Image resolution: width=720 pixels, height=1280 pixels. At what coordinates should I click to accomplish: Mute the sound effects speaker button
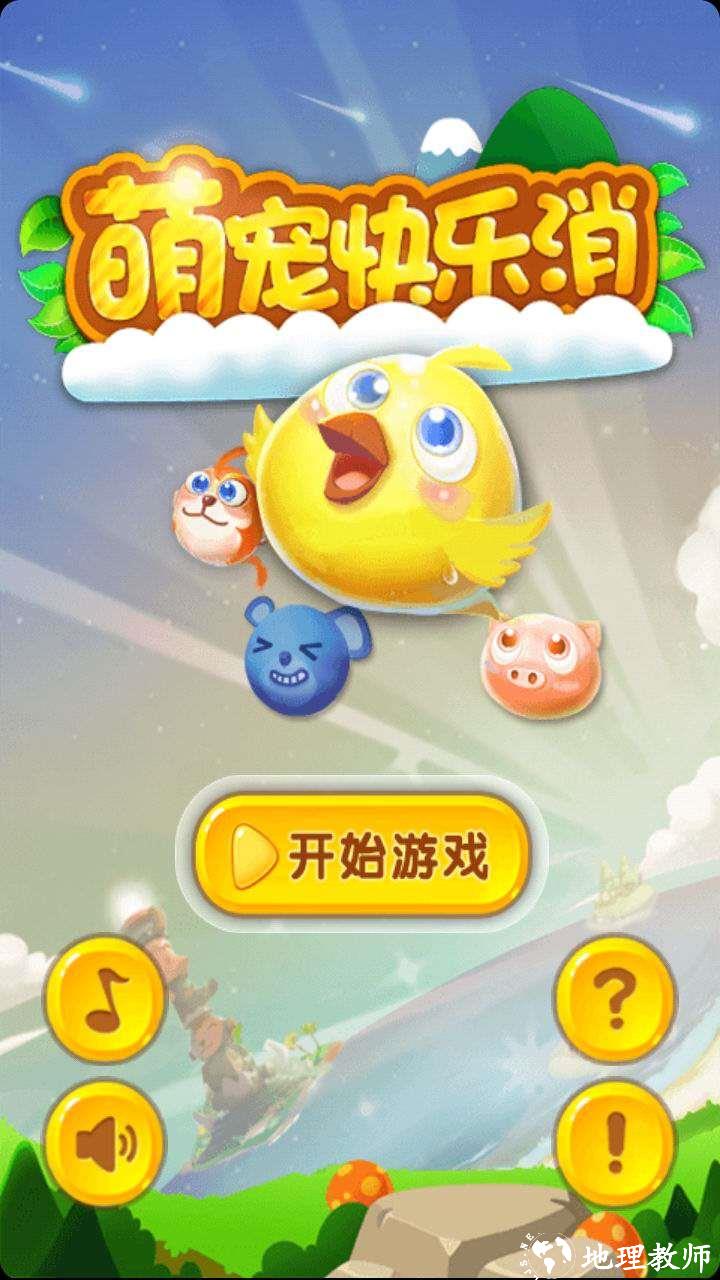tap(105, 1142)
